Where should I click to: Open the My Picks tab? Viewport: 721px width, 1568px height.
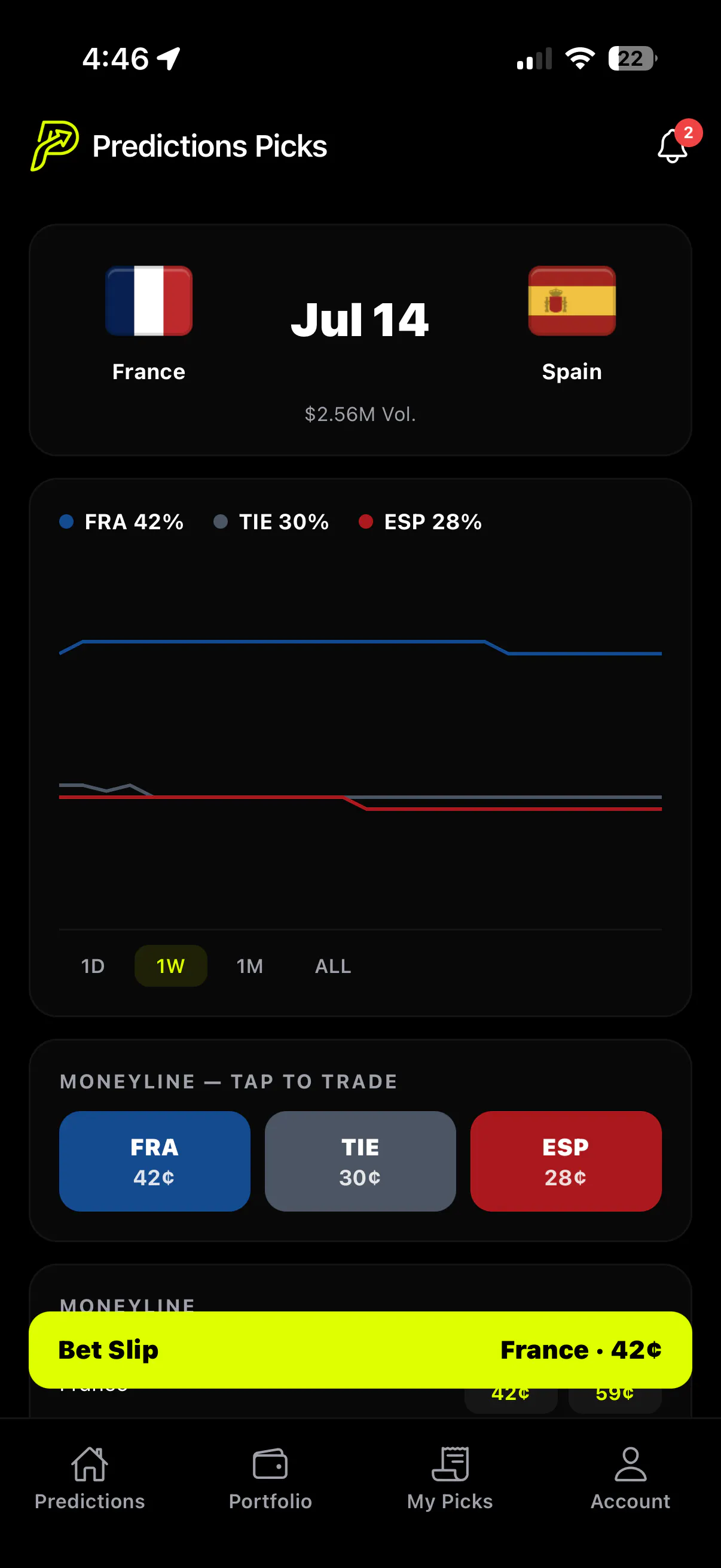click(x=450, y=1479)
